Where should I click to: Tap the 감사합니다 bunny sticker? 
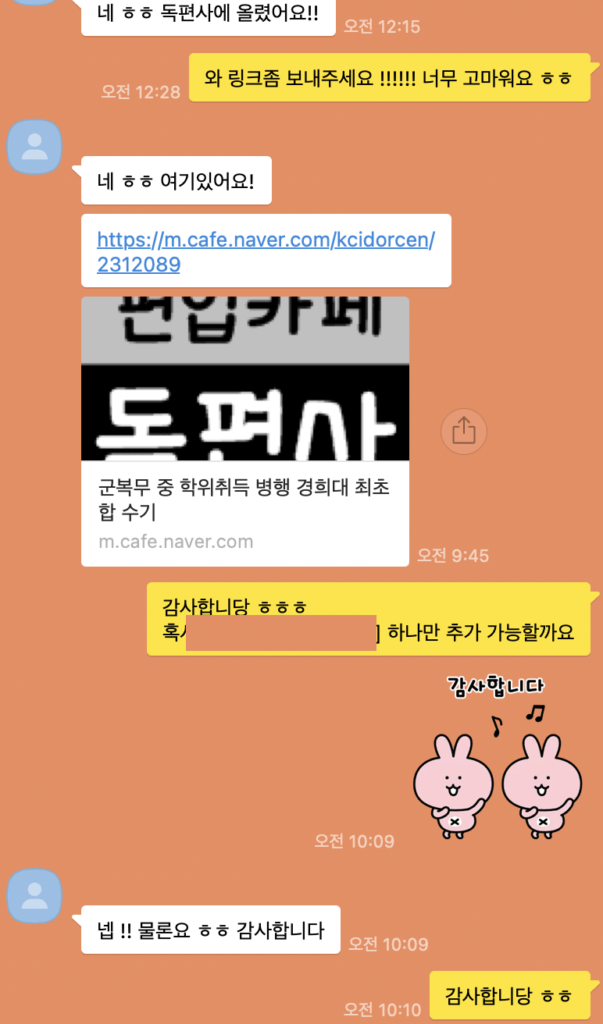(x=497, y=756)
